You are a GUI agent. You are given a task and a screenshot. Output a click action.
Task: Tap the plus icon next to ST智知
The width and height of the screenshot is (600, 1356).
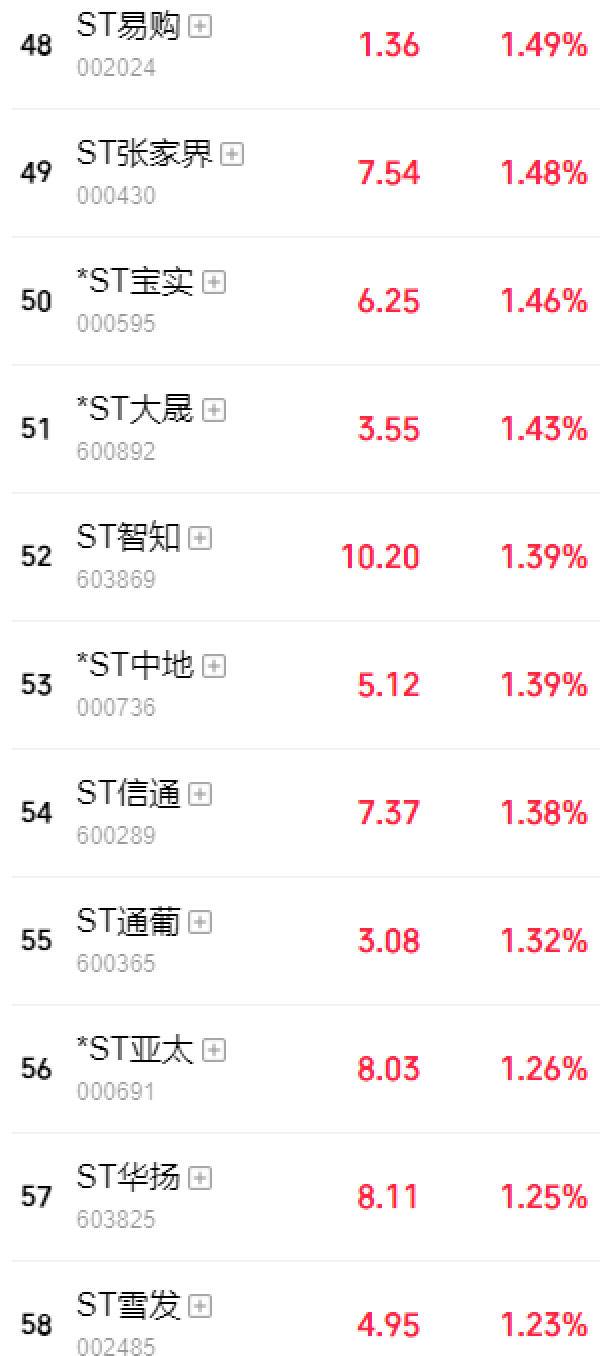point(200,538)
